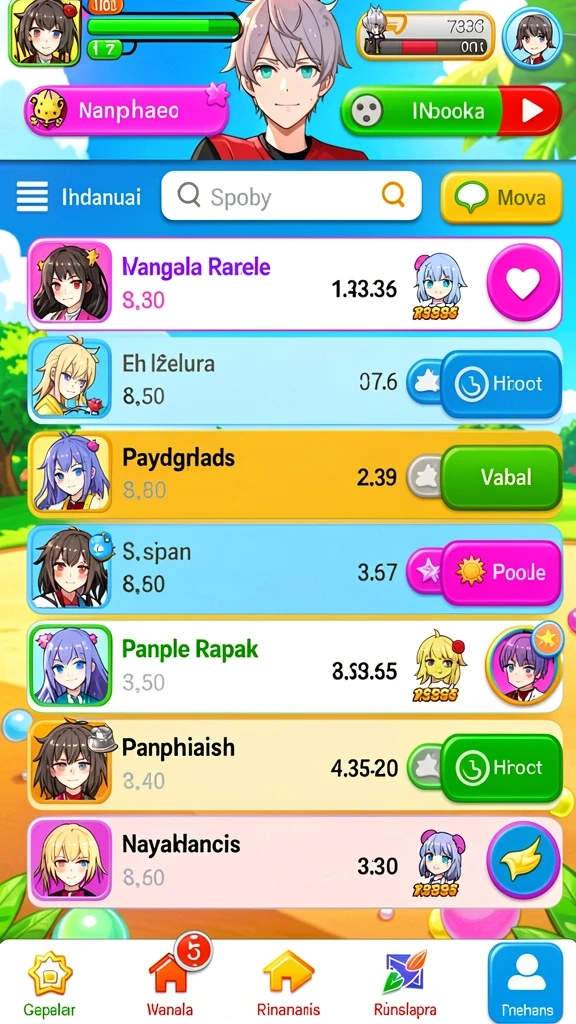Open the round profile avatar at top right
This screenshot has height=1024, width=576.
tap(534, 37)
